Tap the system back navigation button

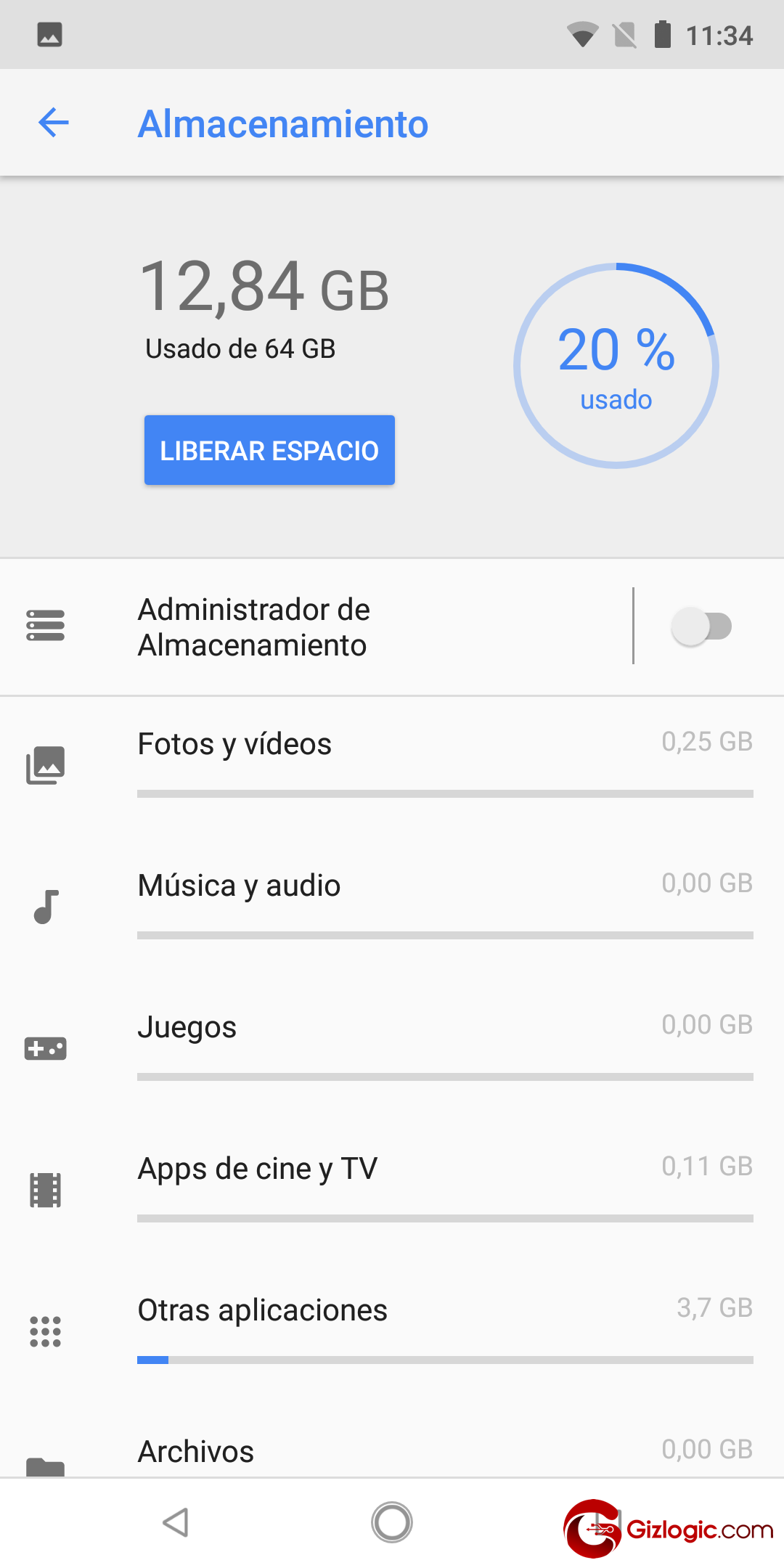[176, 1522]
